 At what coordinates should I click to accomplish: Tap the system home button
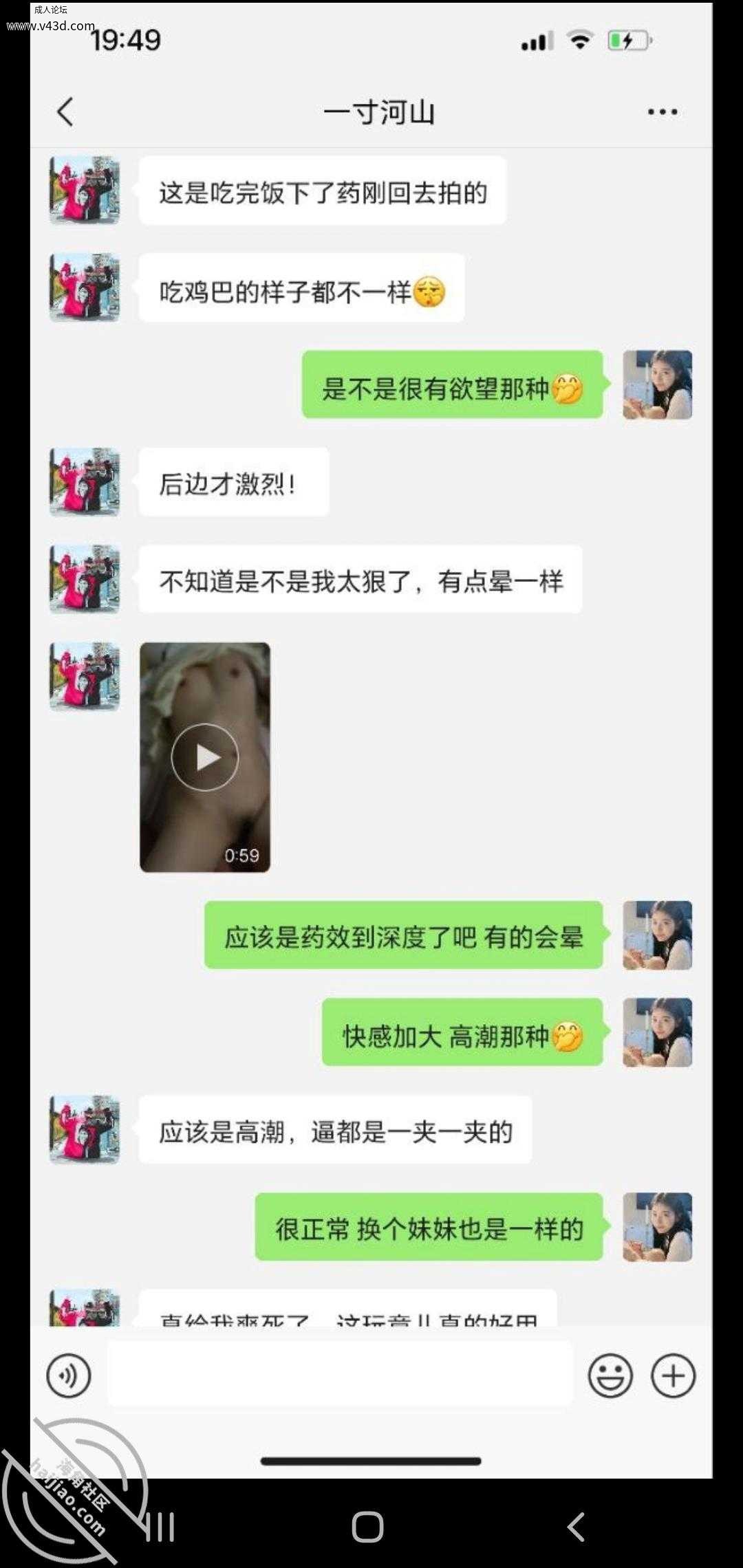(x=368, y=1527)
